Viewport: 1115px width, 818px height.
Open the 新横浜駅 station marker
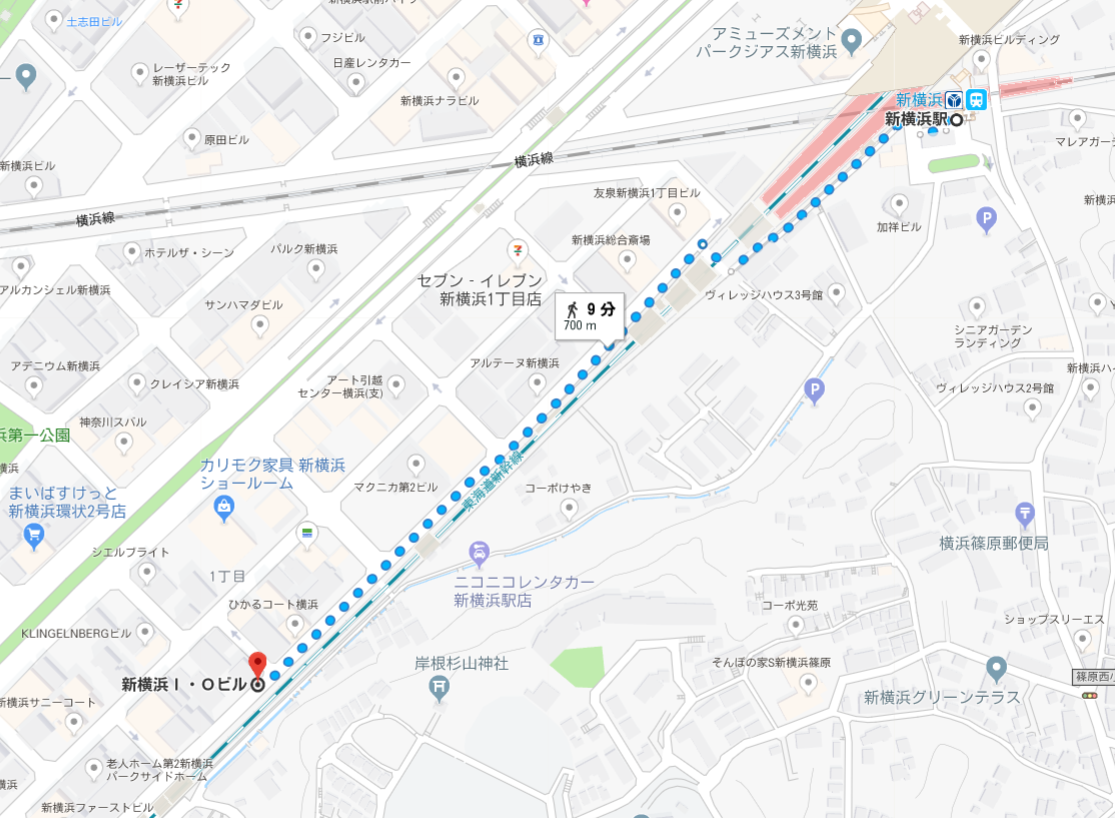tap(955, 120)
